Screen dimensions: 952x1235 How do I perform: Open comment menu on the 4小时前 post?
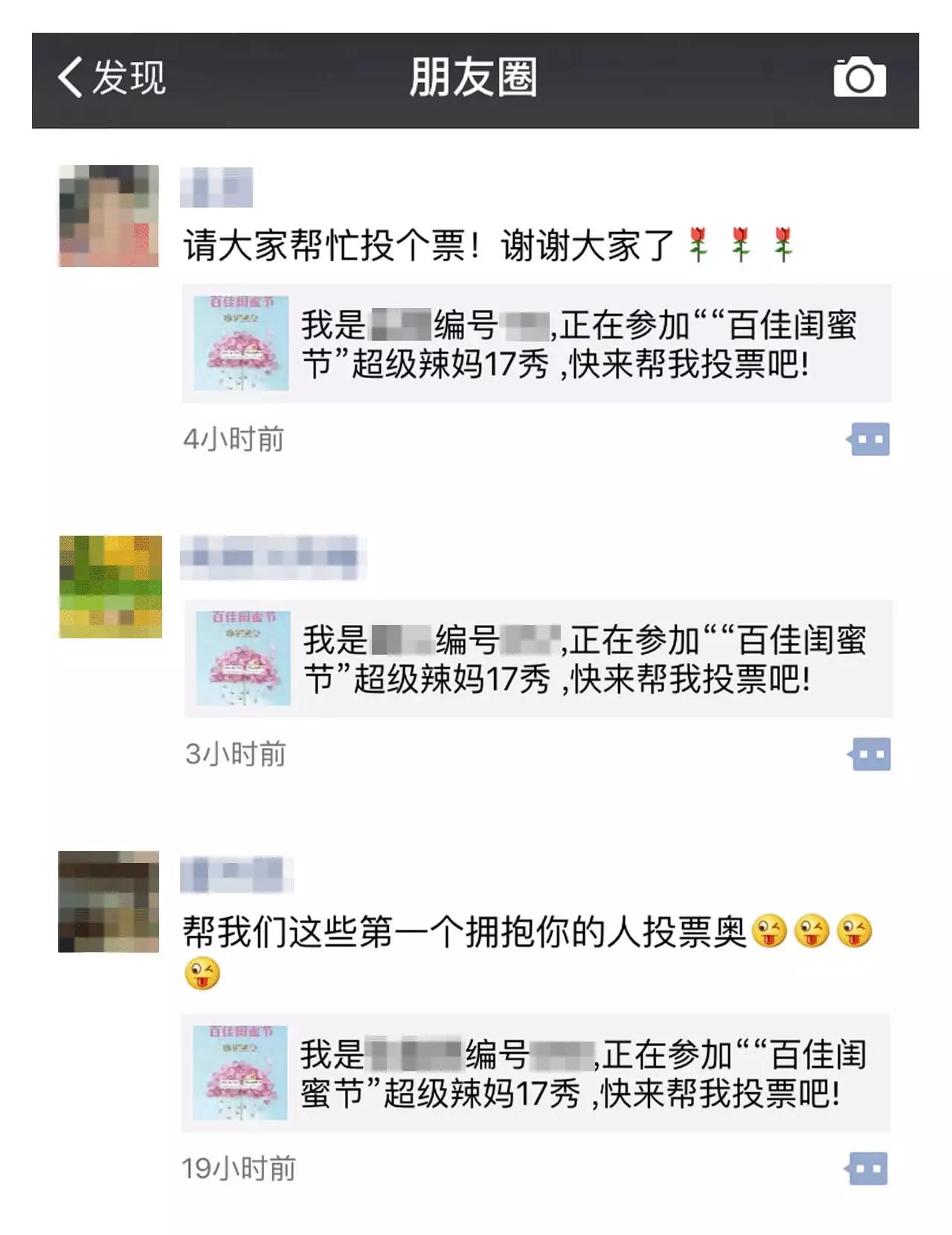pos(868,440)
